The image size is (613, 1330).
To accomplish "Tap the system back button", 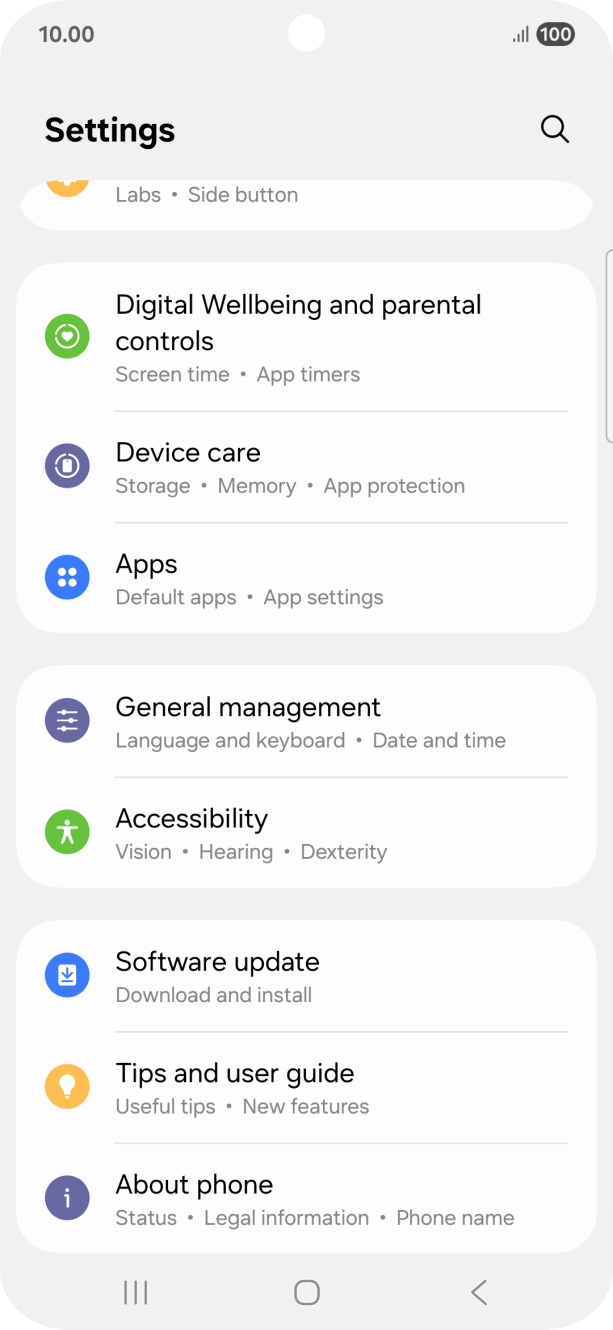I will [x=479, y=1292].
